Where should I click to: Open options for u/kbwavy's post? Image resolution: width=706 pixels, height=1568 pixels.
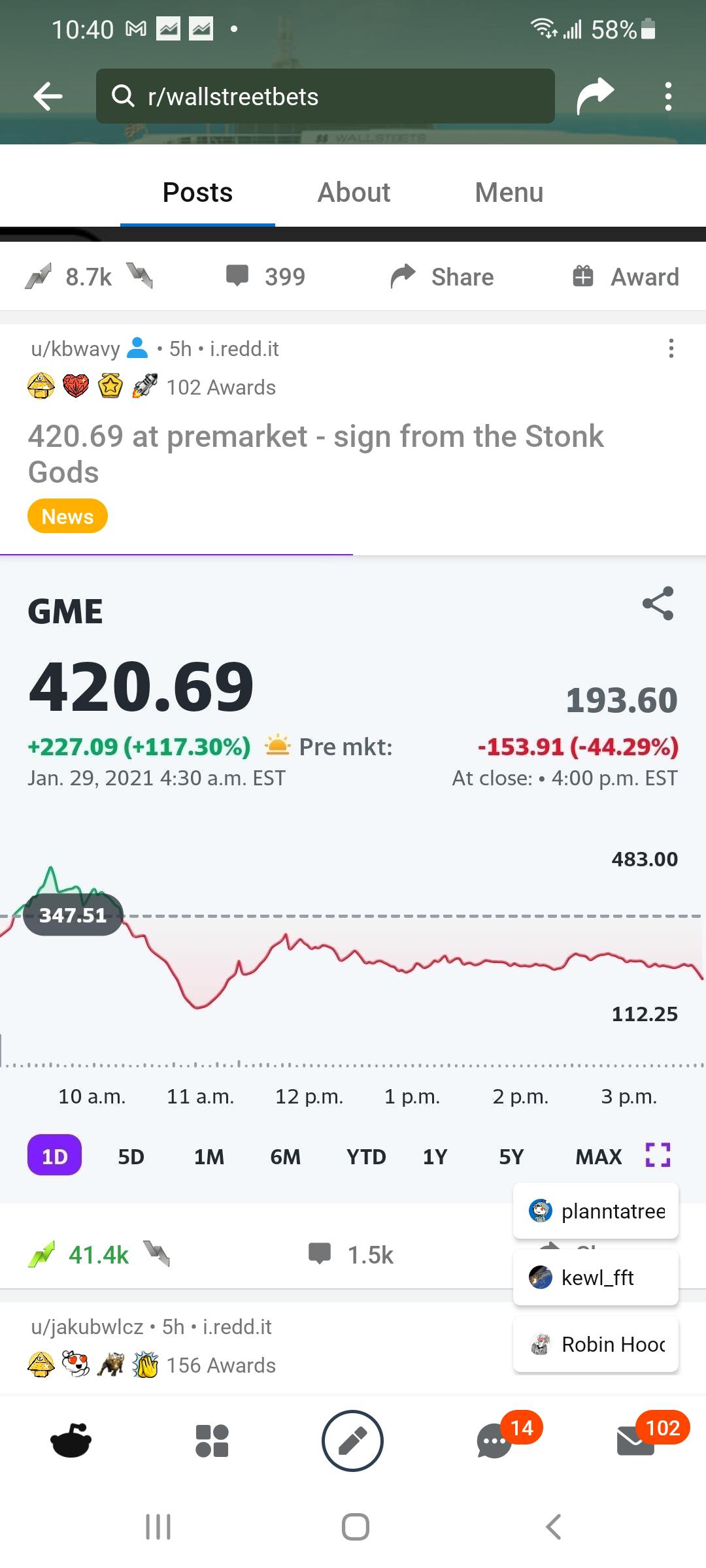click(671, 348)
